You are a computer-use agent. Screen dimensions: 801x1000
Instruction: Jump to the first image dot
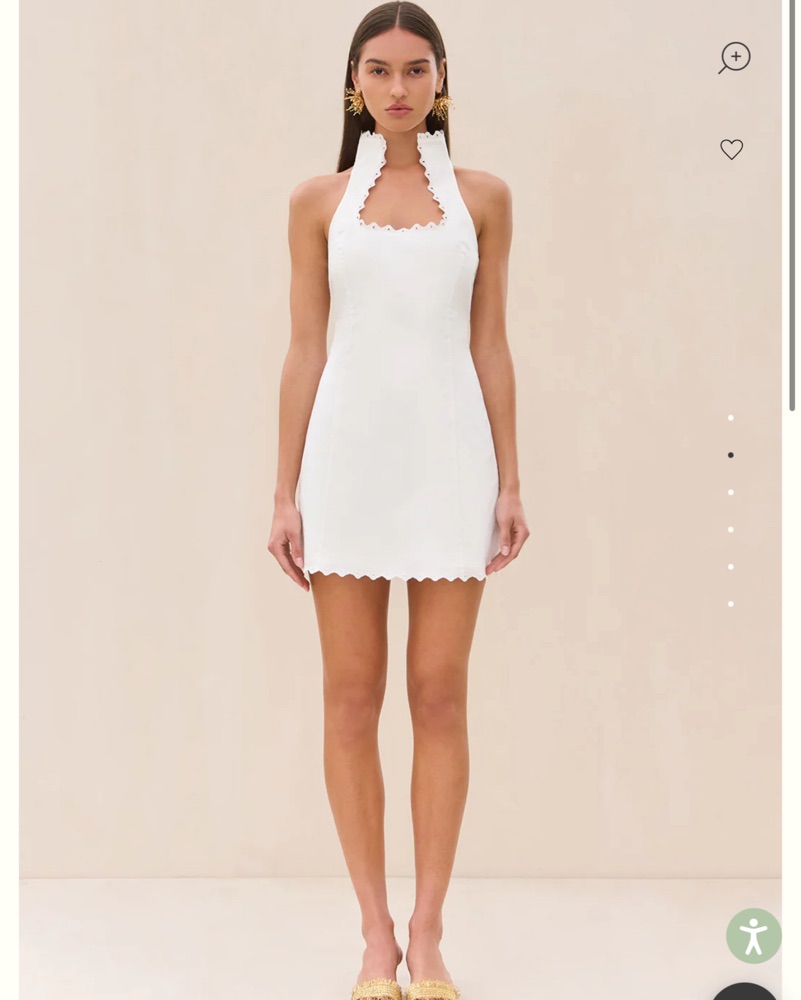(731, 418)
